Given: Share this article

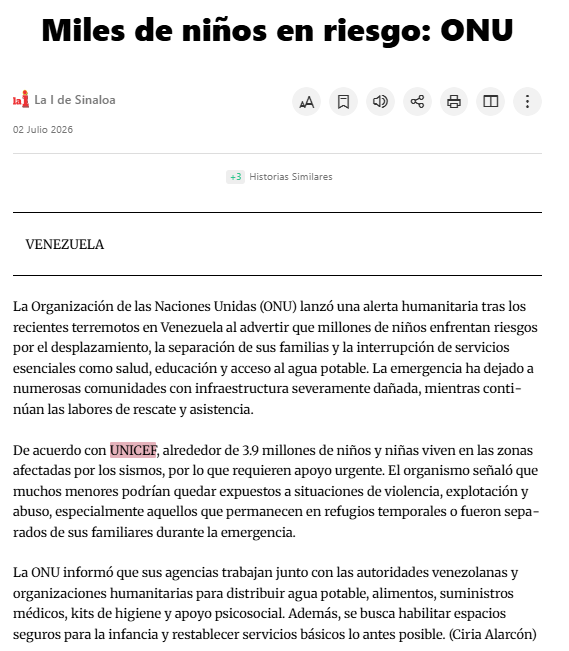Looking at the screenshot, I should pyautogui.click(x=417, y=102).
